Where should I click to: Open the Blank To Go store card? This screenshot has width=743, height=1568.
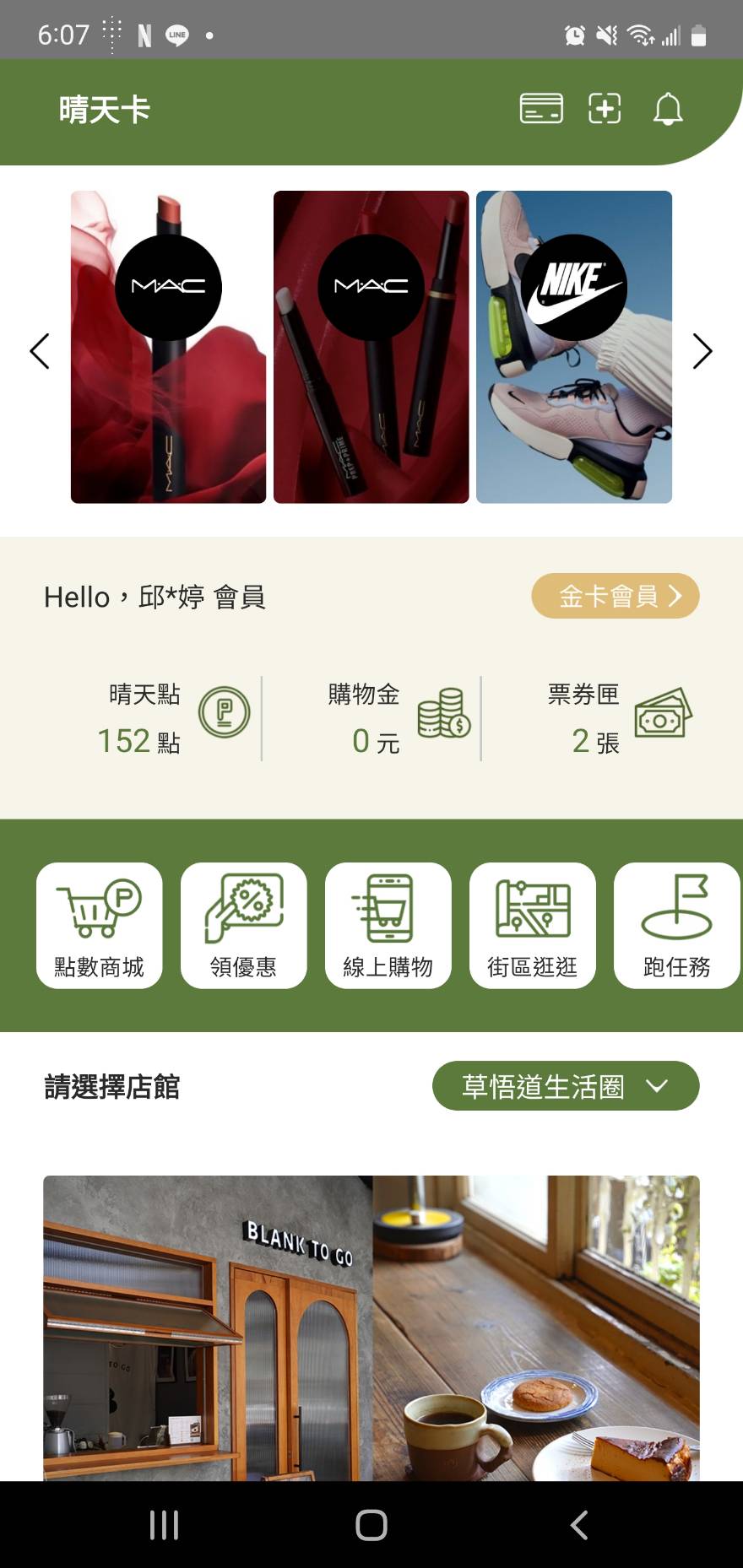(371, 1328)
